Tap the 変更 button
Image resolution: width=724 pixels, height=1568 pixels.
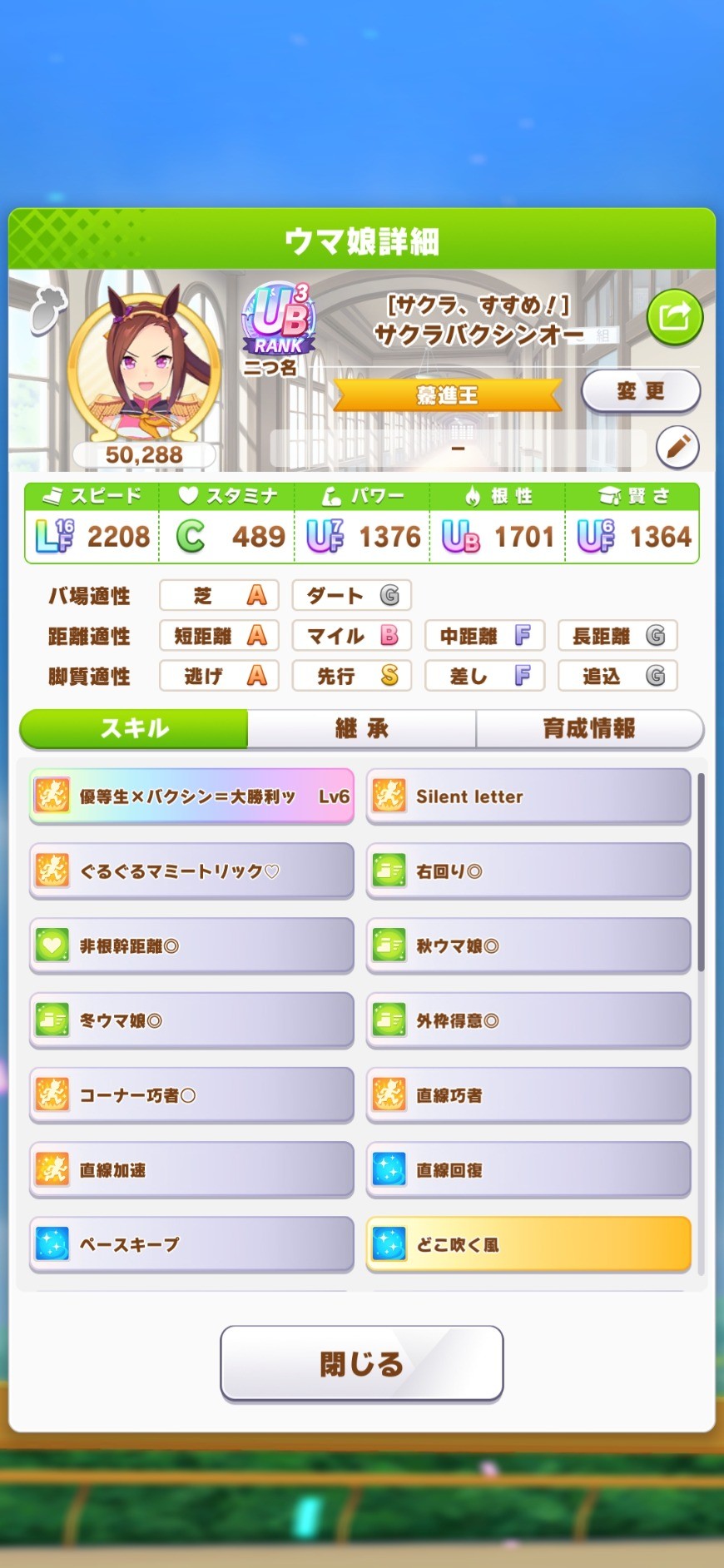(x=641, y=391)
